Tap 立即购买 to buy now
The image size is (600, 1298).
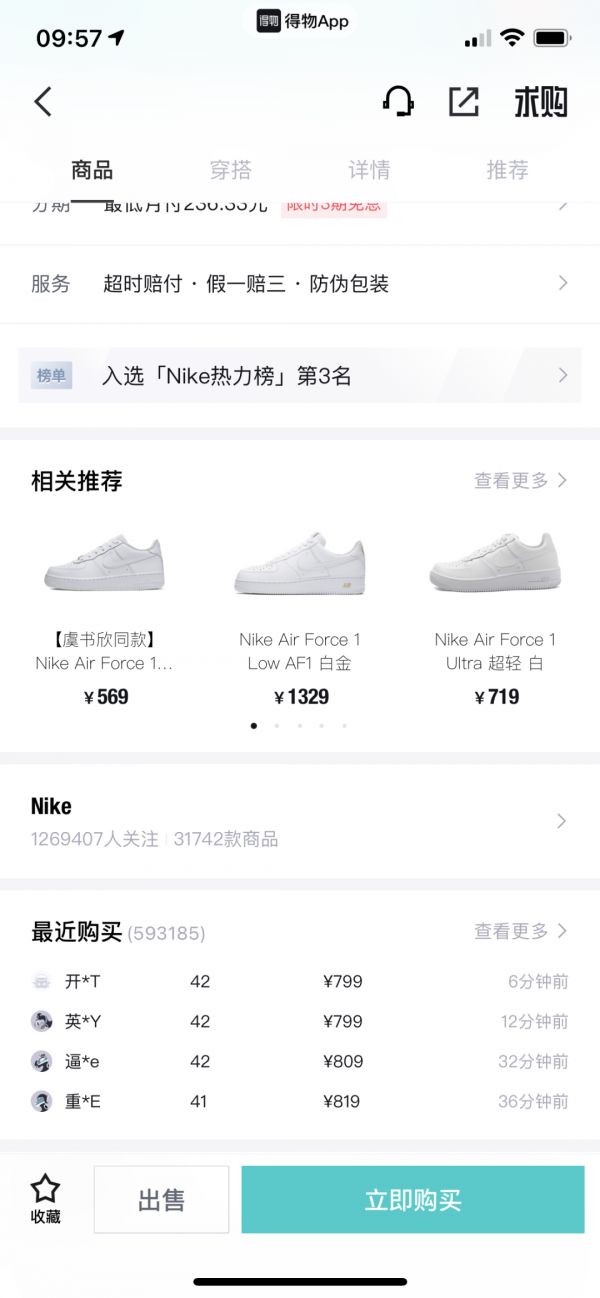(x=413, y=1200)
